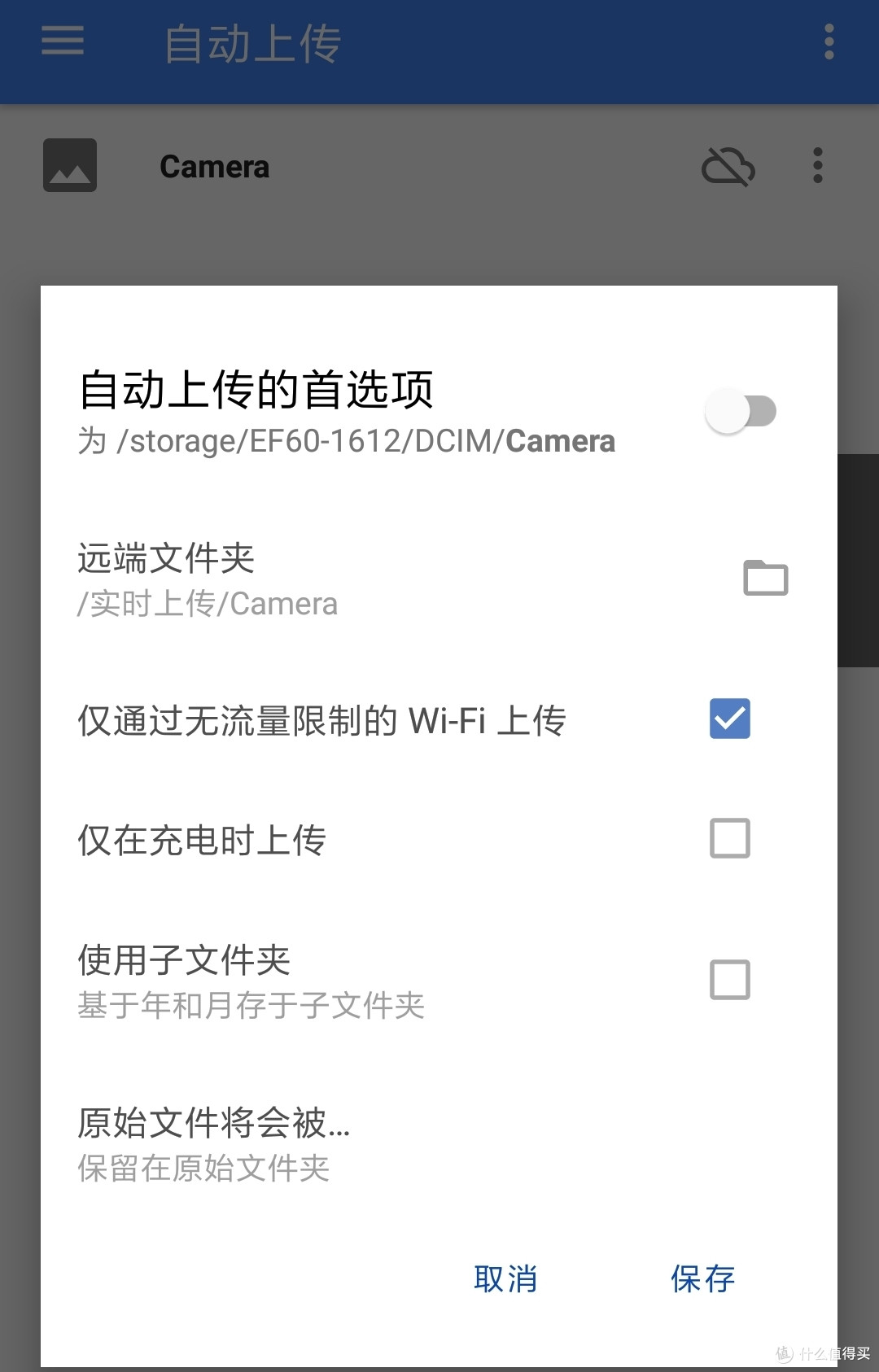Uncheck 仅通过无流量限制的 Wi-Fi 上传

(728, 719)
